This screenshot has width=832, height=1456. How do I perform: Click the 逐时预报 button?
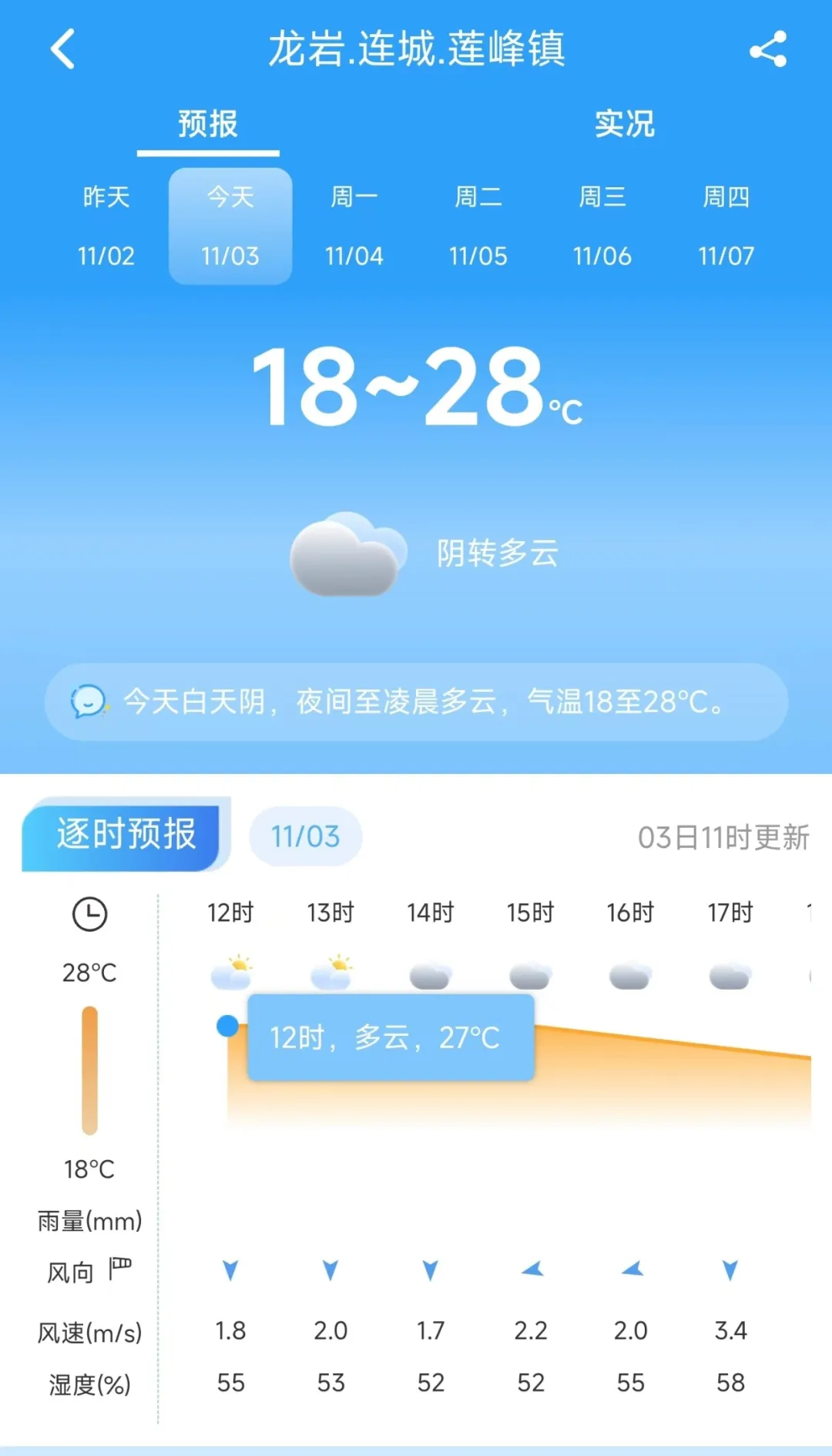click(127, 836)
